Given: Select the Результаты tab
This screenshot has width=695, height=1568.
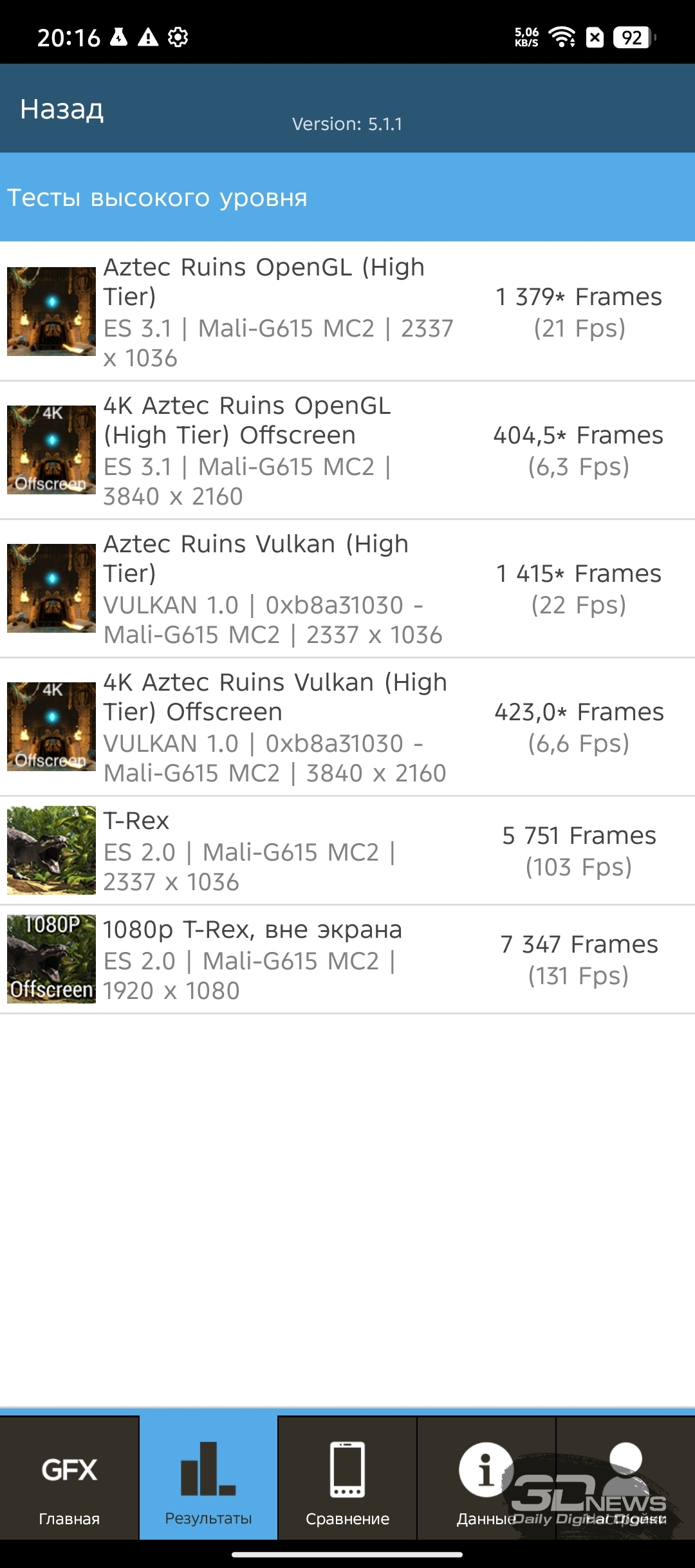Looking at the screenshot, I should [208, 1478].
